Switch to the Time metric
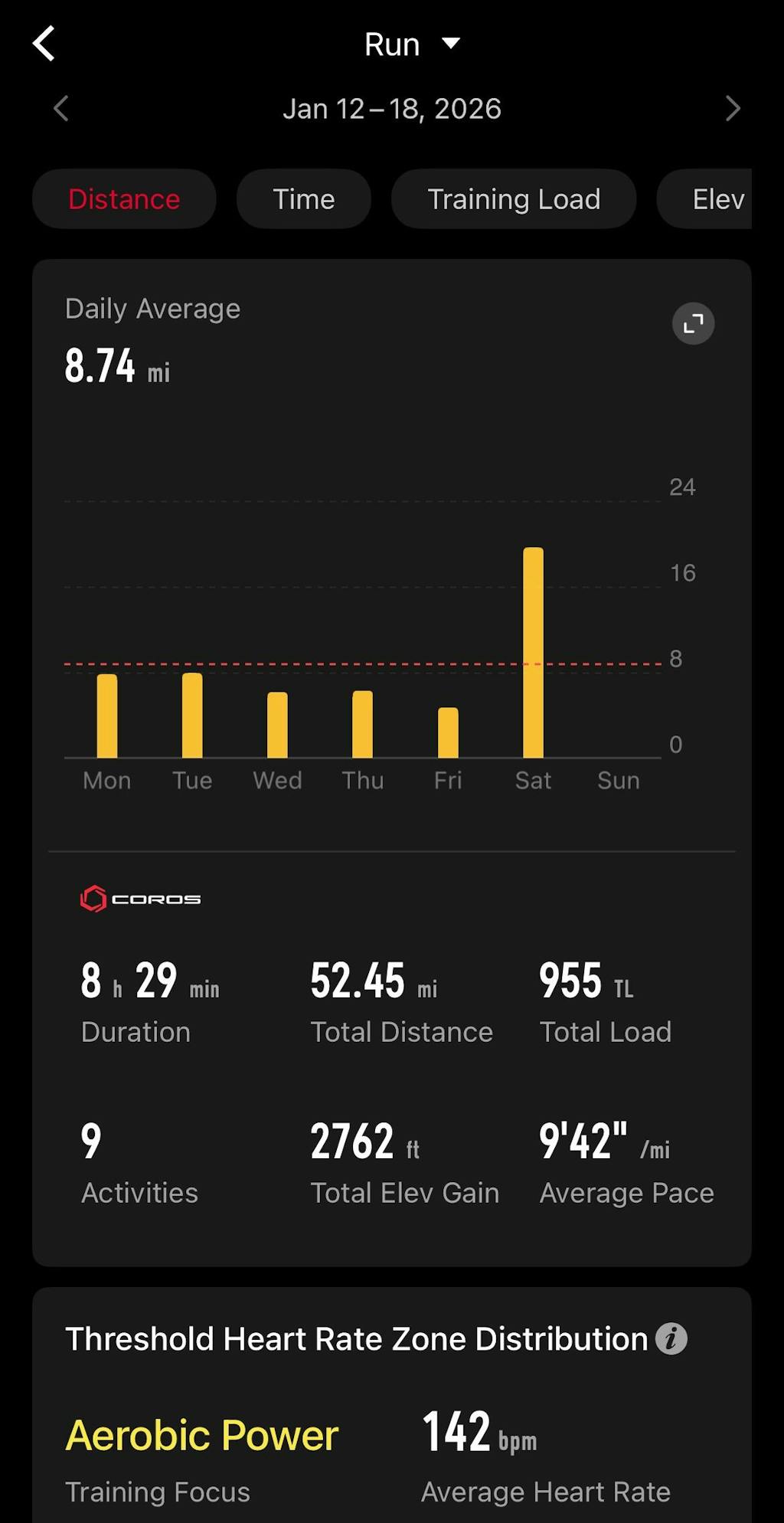784x1523 pixels. (x=304, y=199)
